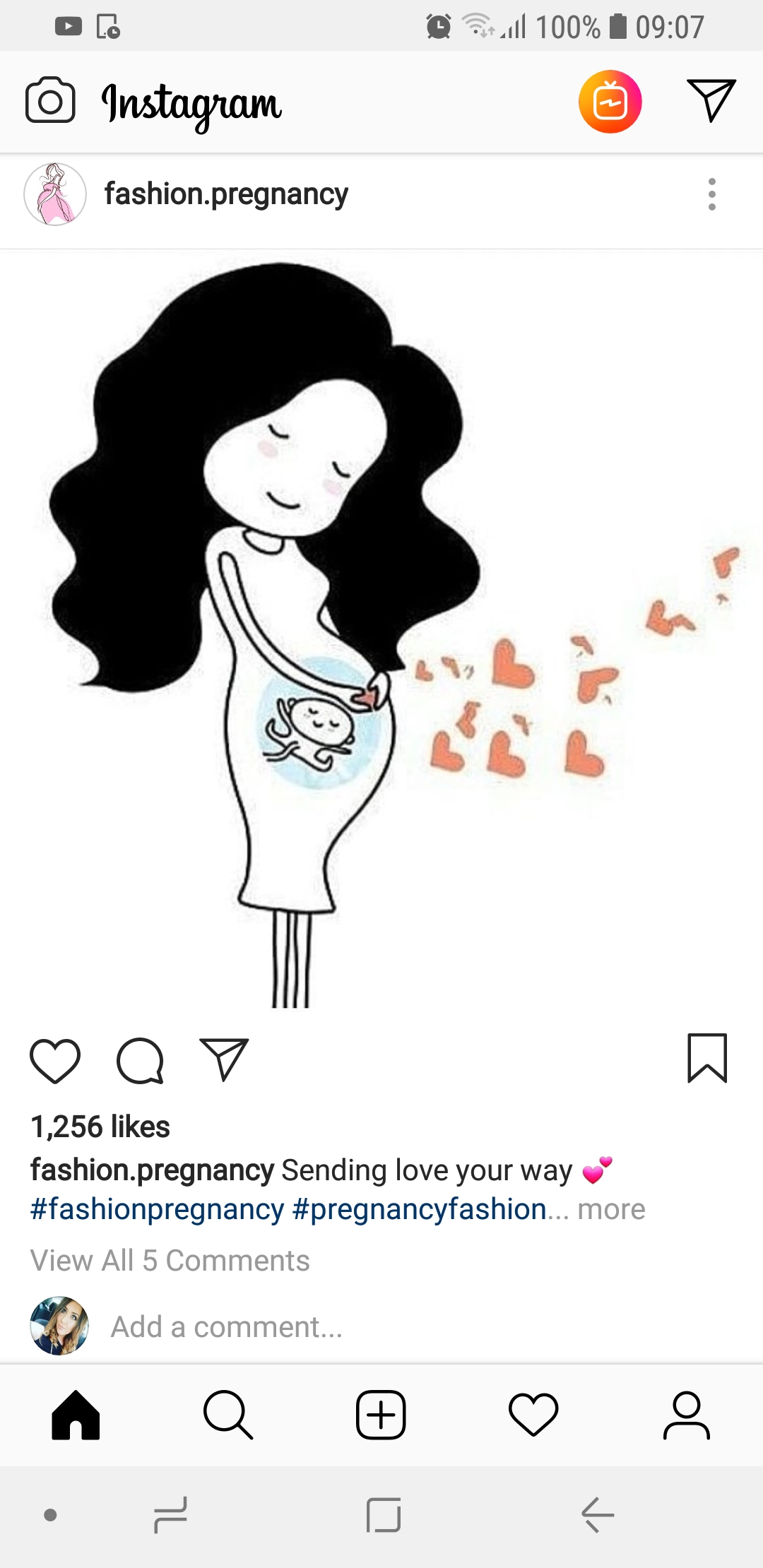Open the Instagram camera
The height and width of the screenshot is (1568, 763).
50,100
